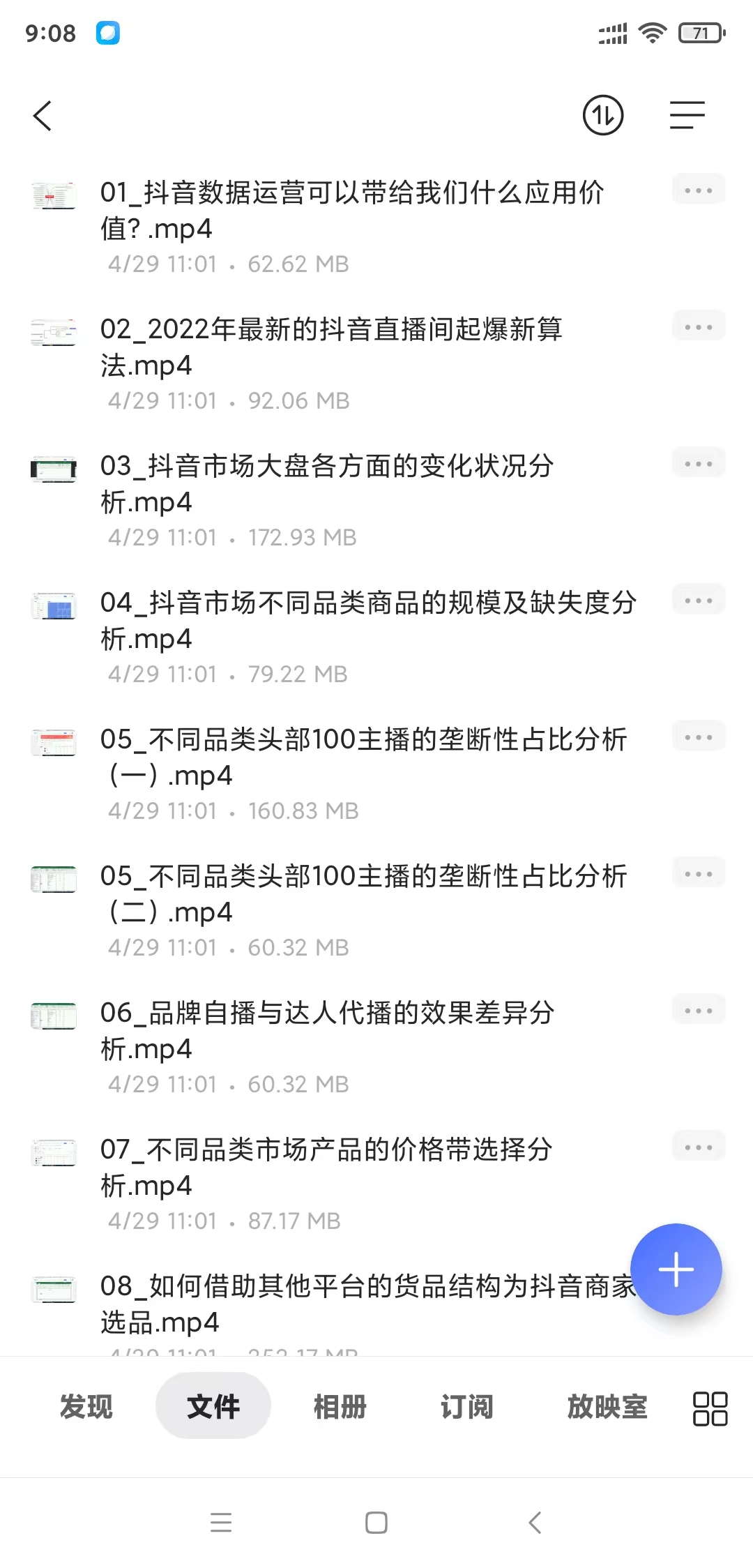
Task: Open the 05_不同品类头部100主播 (一) video
Action: click(x=363, y=757)
